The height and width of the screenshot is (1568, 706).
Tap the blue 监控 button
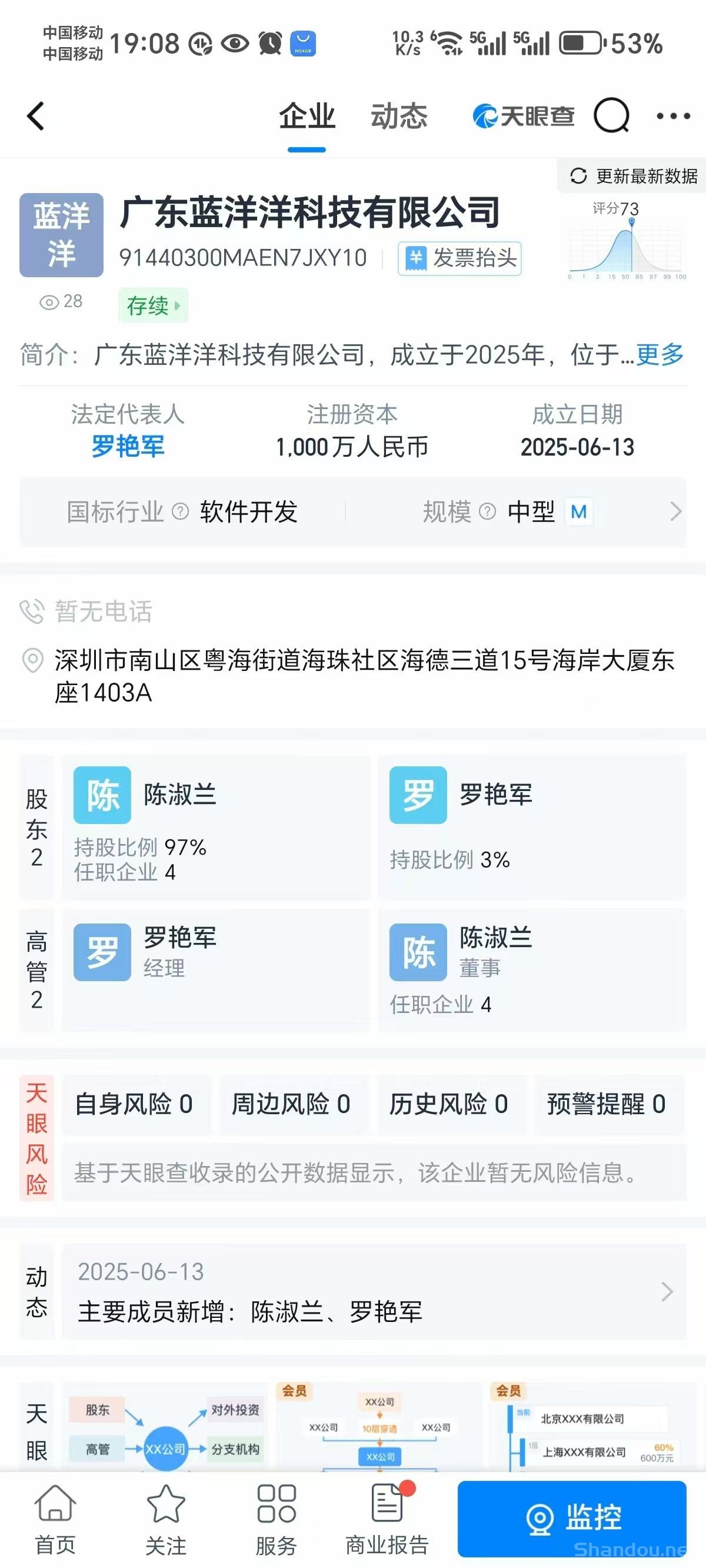pyautogui.click(x=571, y=1518)
